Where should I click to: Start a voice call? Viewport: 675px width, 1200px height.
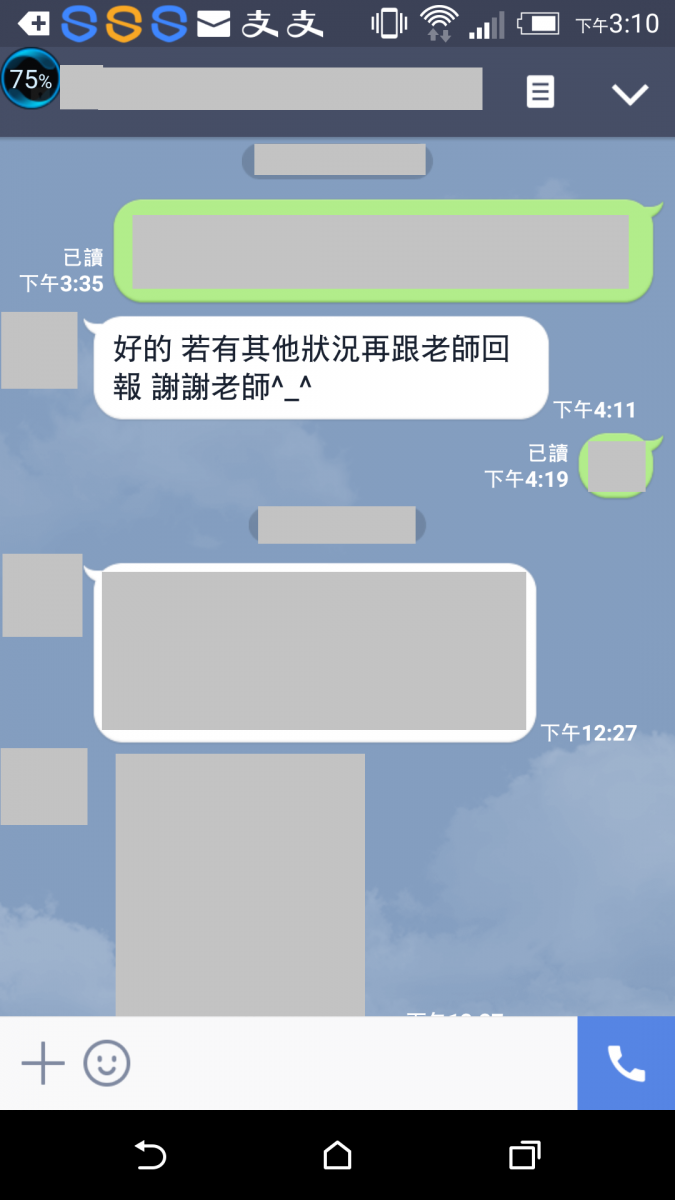pyautogui.click(x=626, y=1063)
